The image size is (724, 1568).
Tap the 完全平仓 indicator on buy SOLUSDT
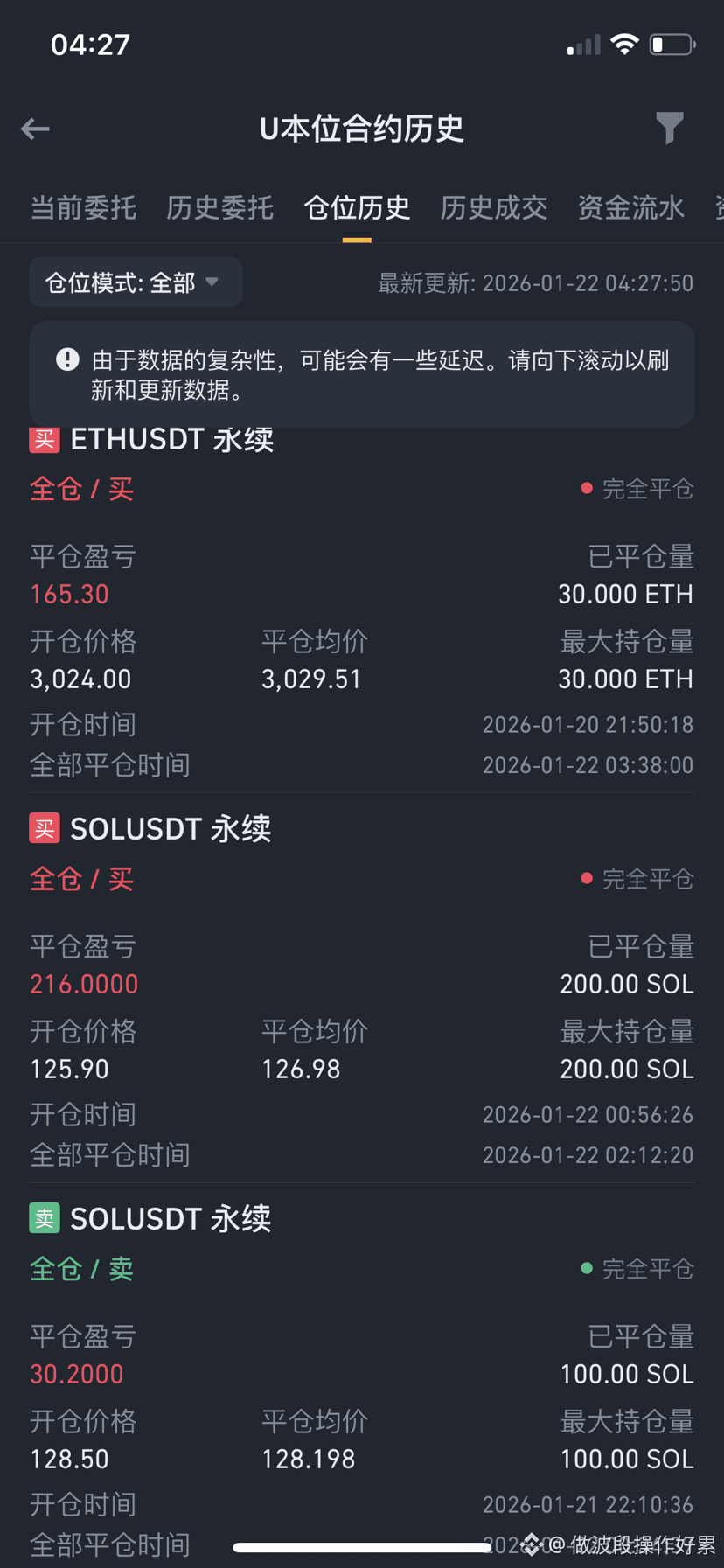pos(586,878)
